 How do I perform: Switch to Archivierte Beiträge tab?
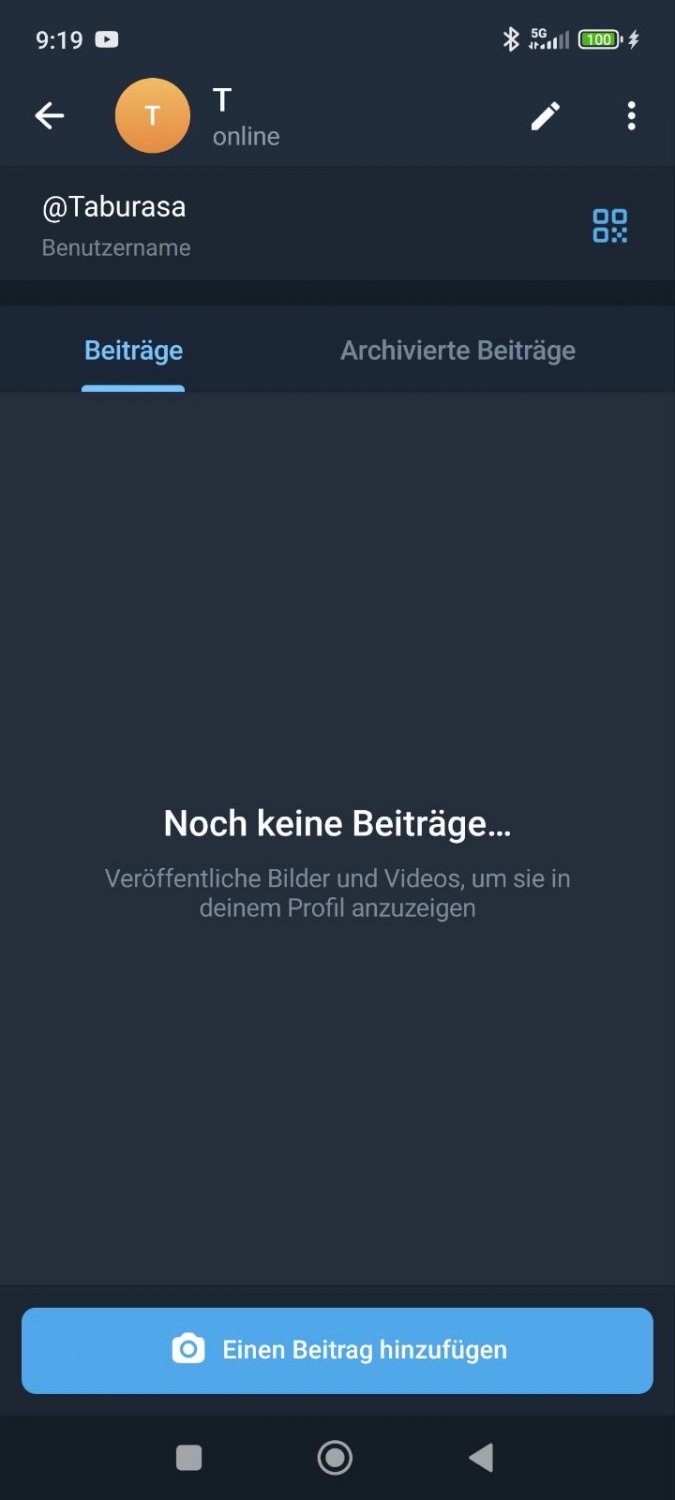[x=458, y=351]
